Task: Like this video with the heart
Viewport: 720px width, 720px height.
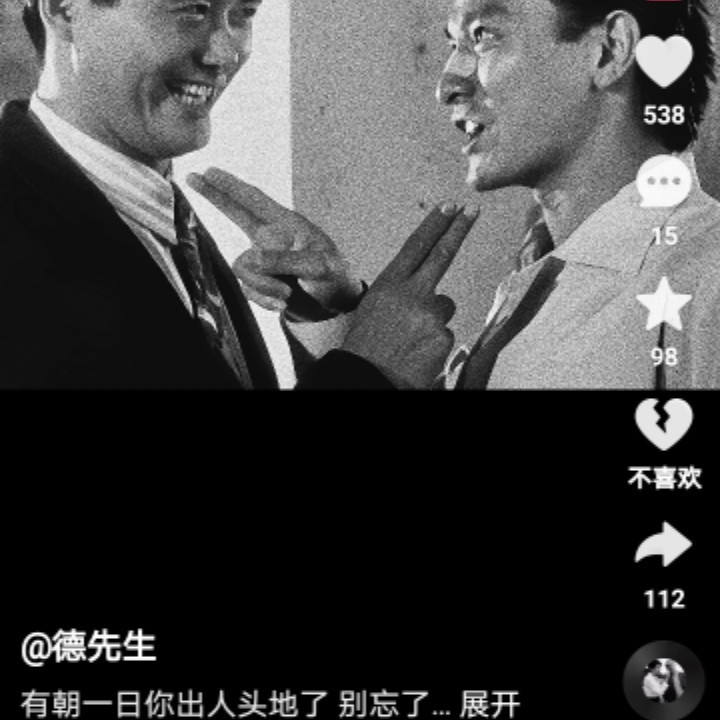Action: click(x=664, y=61)
